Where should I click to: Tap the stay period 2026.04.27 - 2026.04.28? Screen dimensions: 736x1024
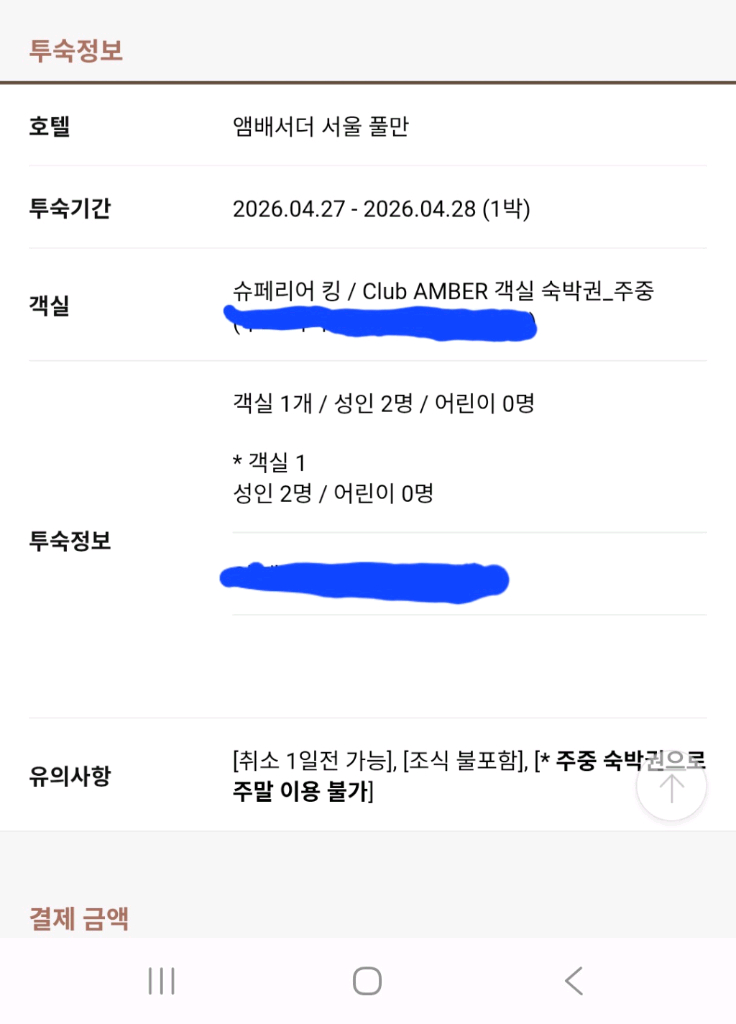click(x=380, y=209)
